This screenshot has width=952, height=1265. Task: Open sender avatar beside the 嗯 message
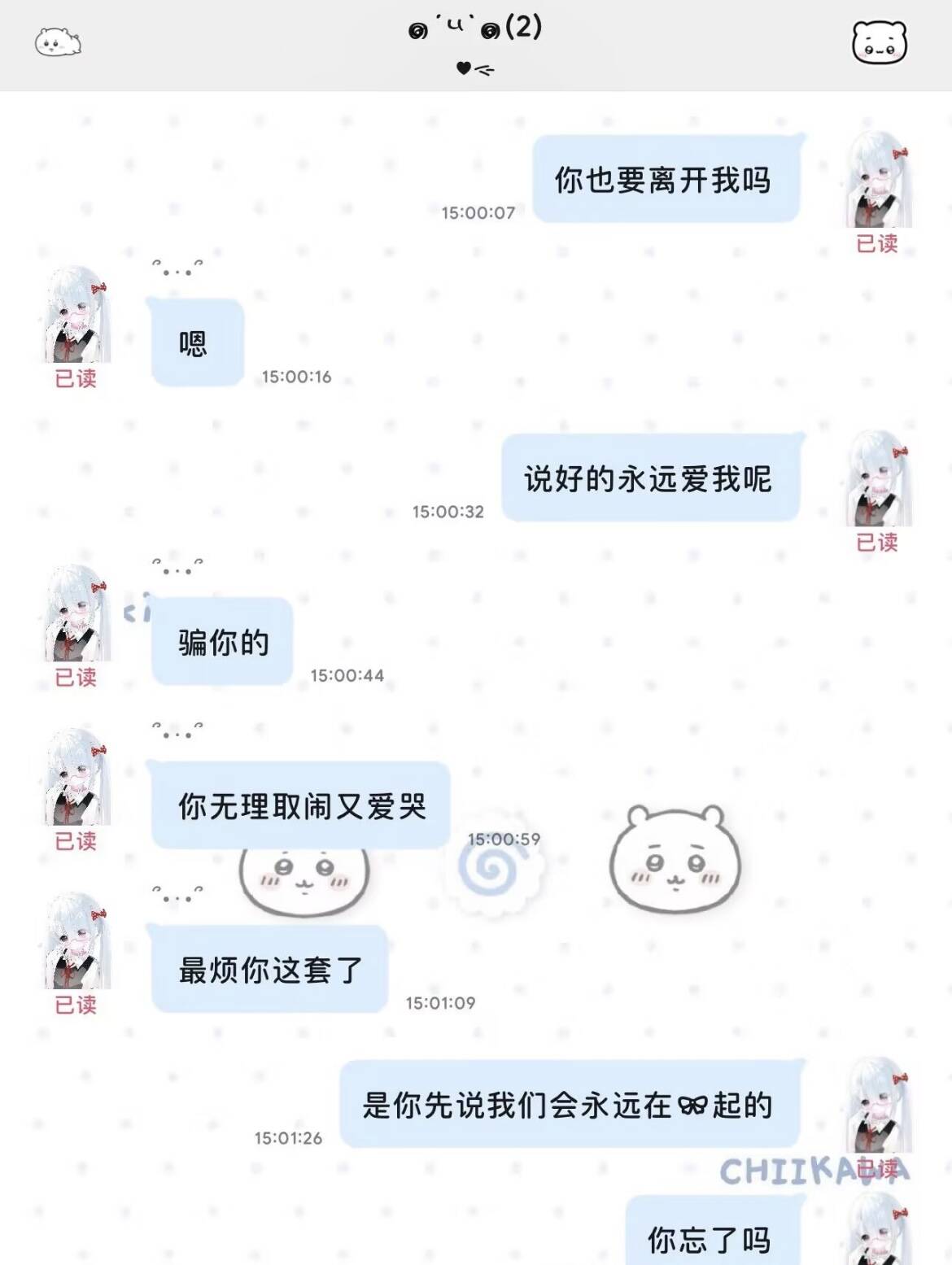pos(76,314)
